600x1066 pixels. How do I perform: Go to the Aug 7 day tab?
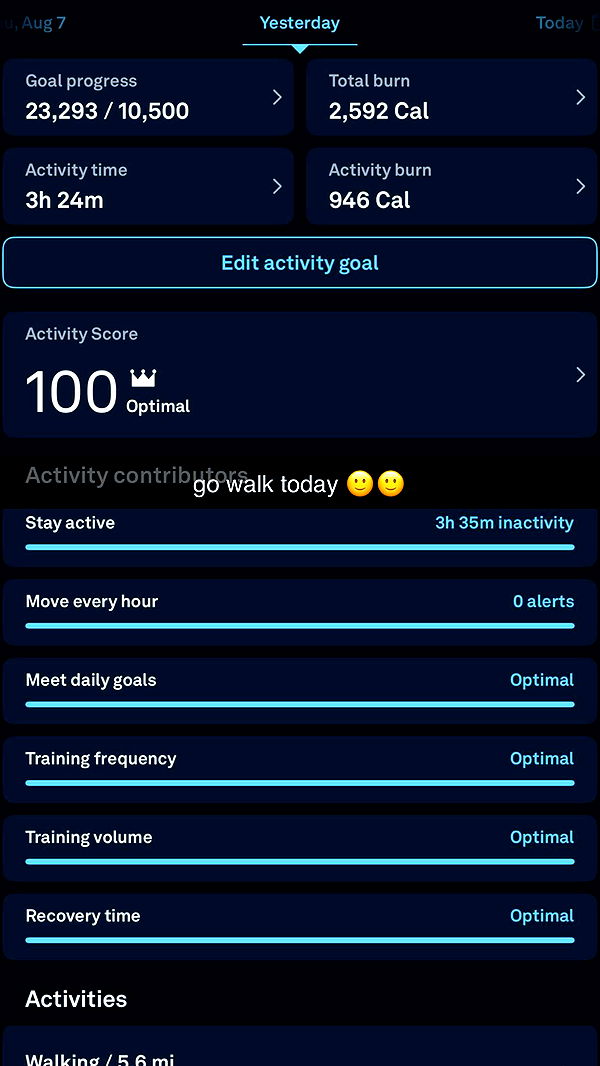[x=42, y=23]
